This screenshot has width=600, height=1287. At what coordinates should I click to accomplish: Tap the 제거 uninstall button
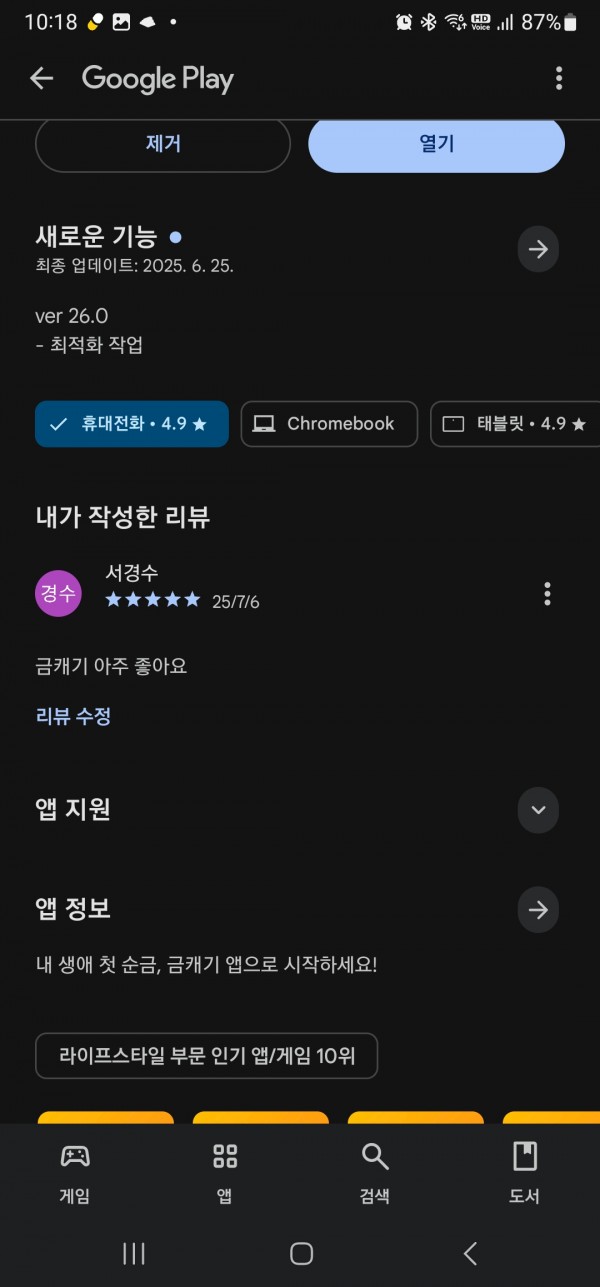[163, 144]
